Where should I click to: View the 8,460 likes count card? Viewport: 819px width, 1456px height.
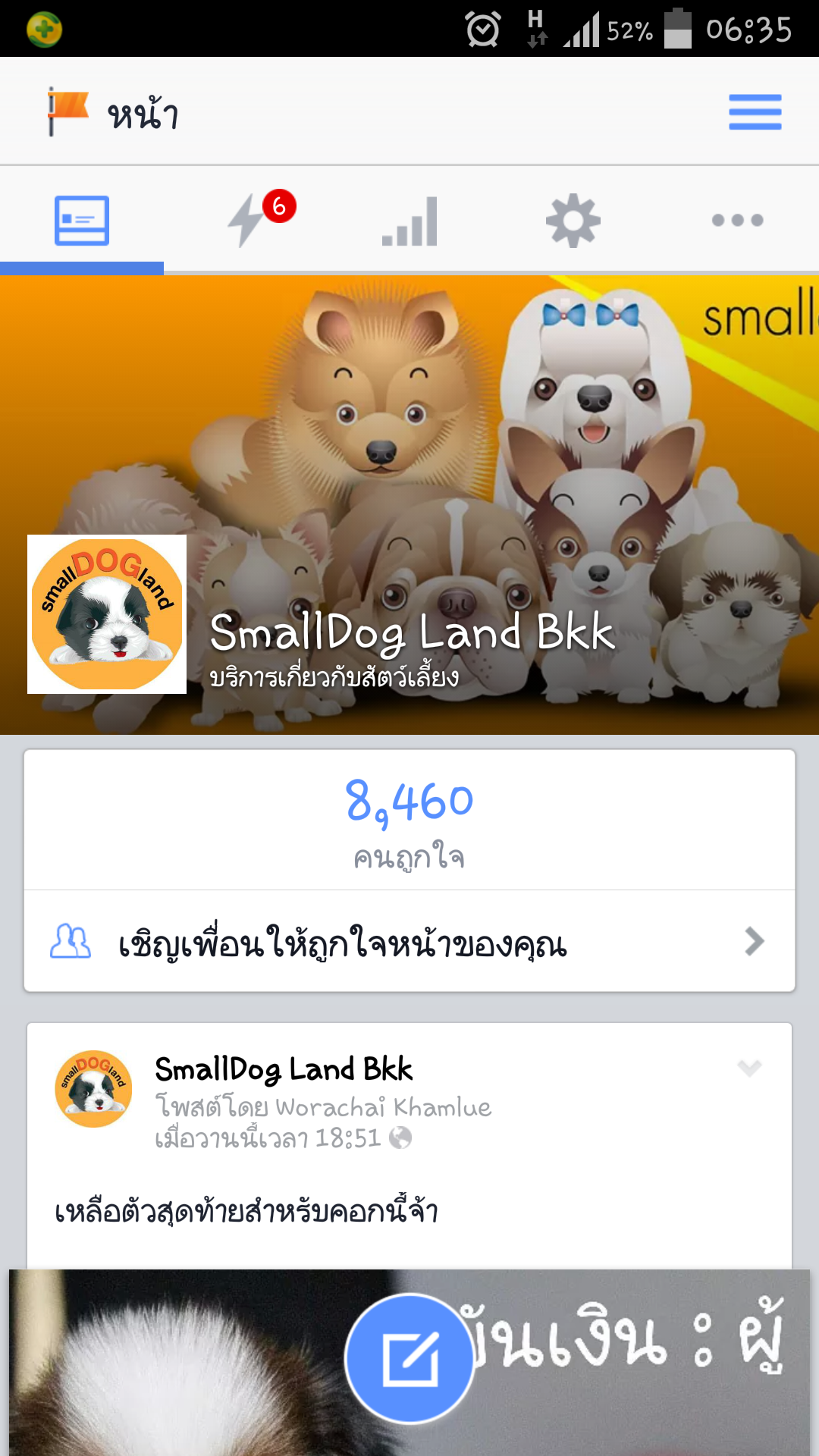tap(409, 821)
